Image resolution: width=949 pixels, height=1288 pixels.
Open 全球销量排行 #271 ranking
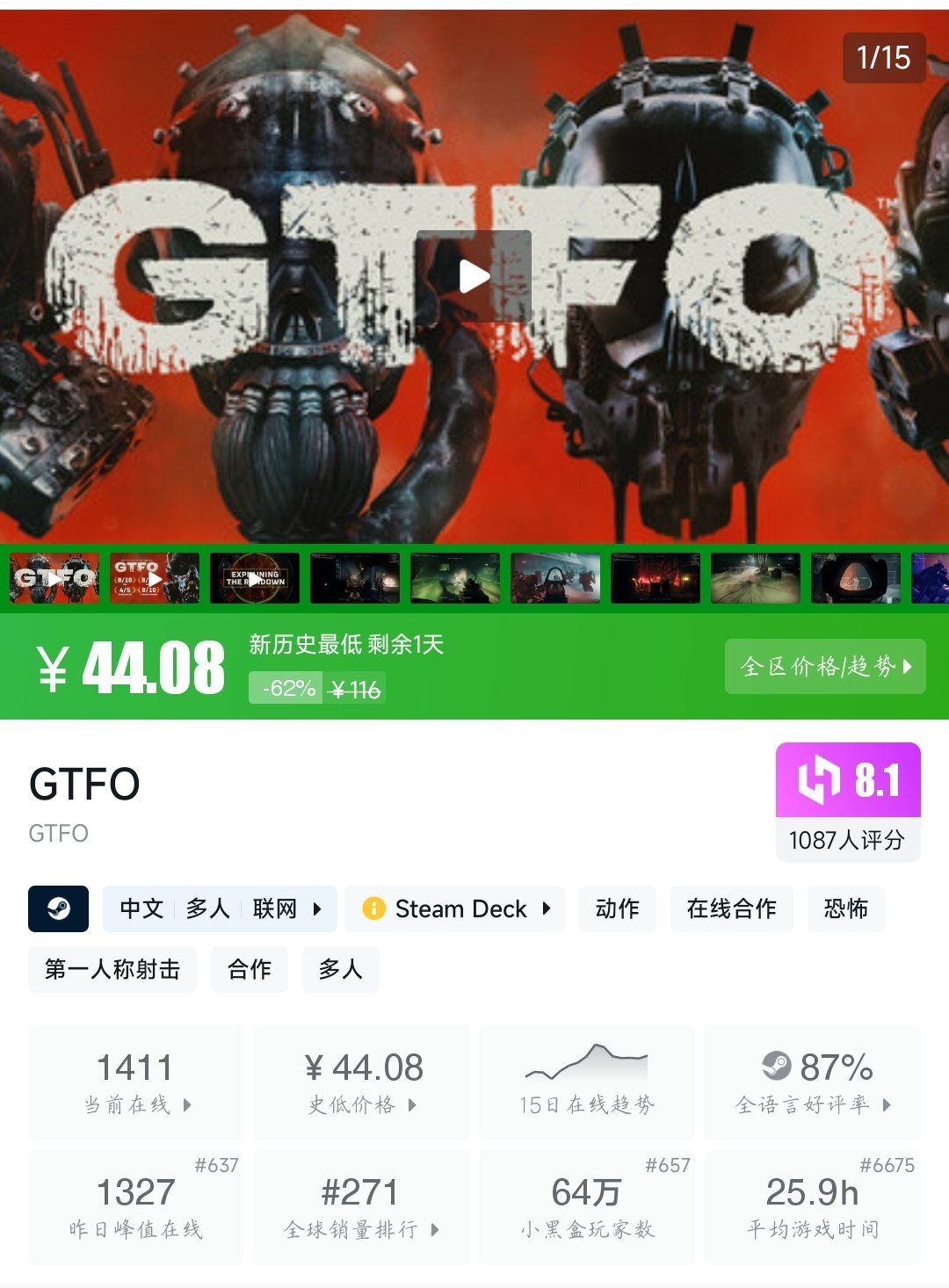click(x=361, y=1207)
